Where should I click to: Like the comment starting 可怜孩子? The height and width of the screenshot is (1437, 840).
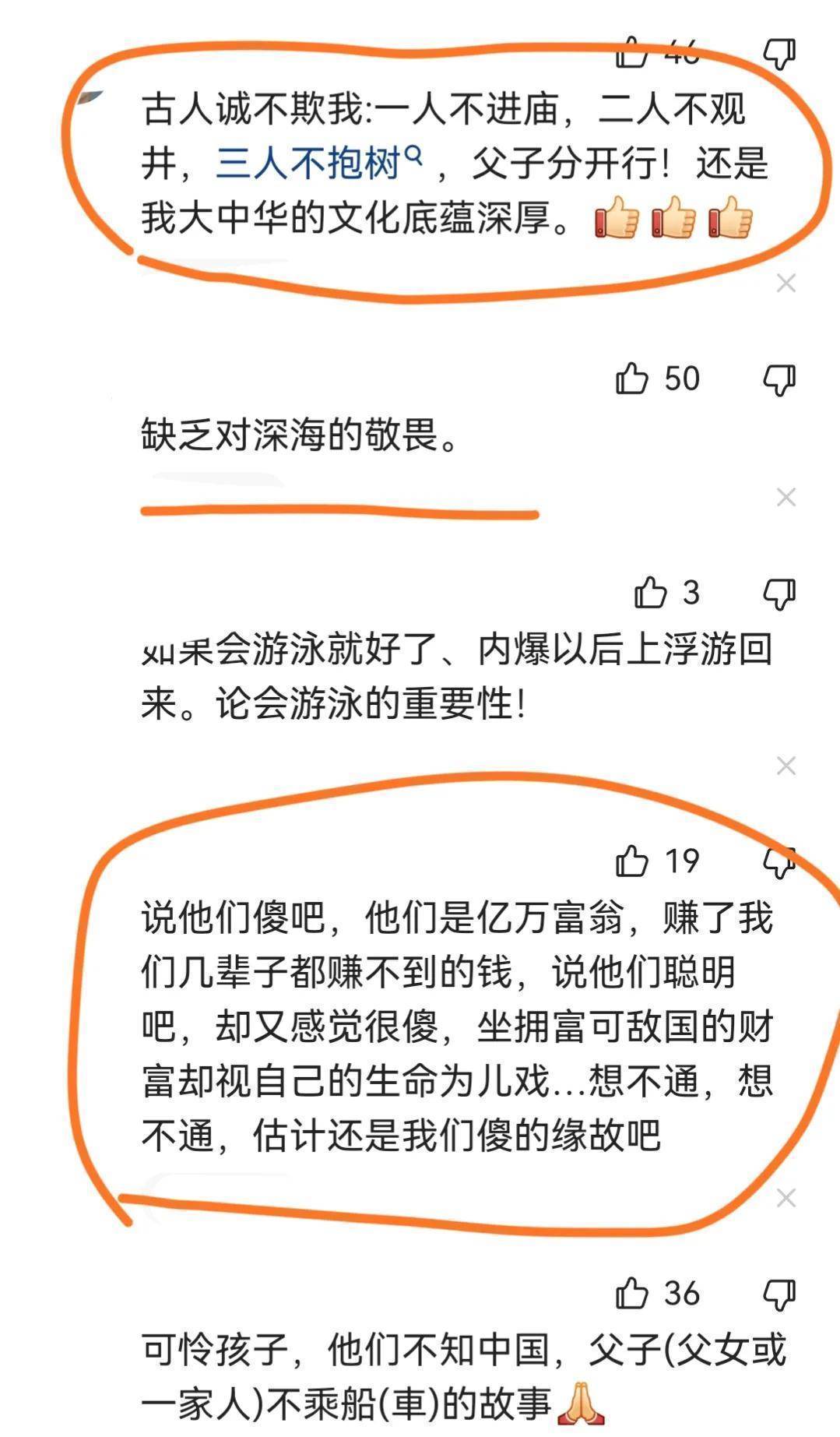632,1294
